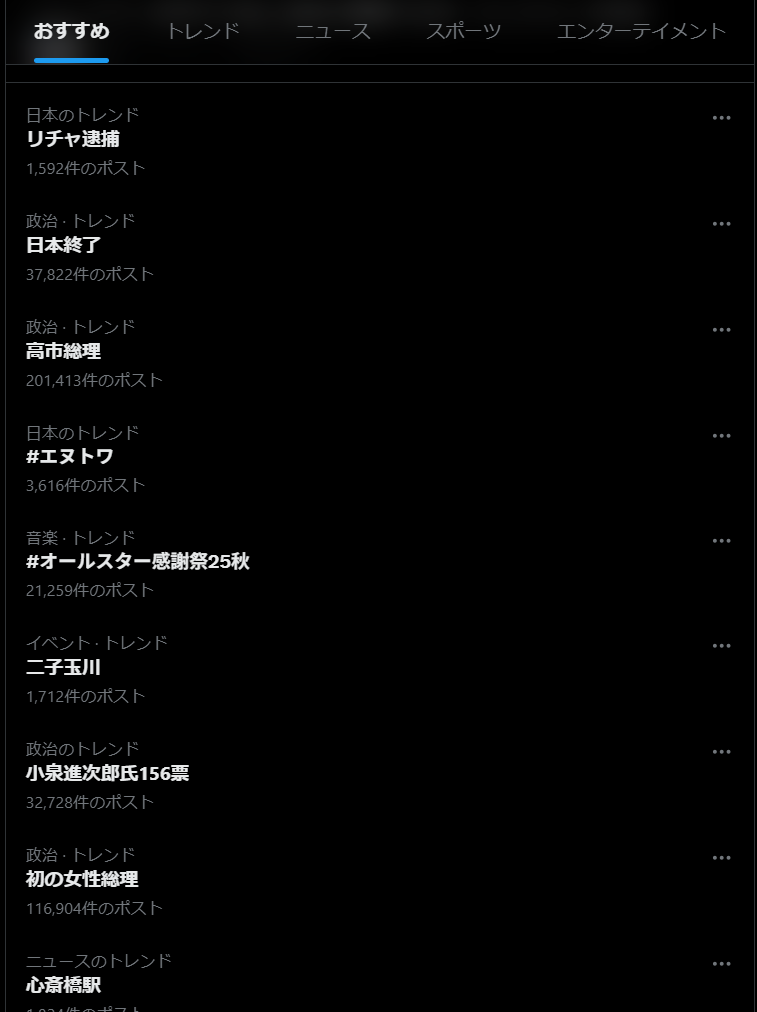Open the 日本終了 trend
The width and height of the screenshot is (757, 1012).
tap(64, 246)
